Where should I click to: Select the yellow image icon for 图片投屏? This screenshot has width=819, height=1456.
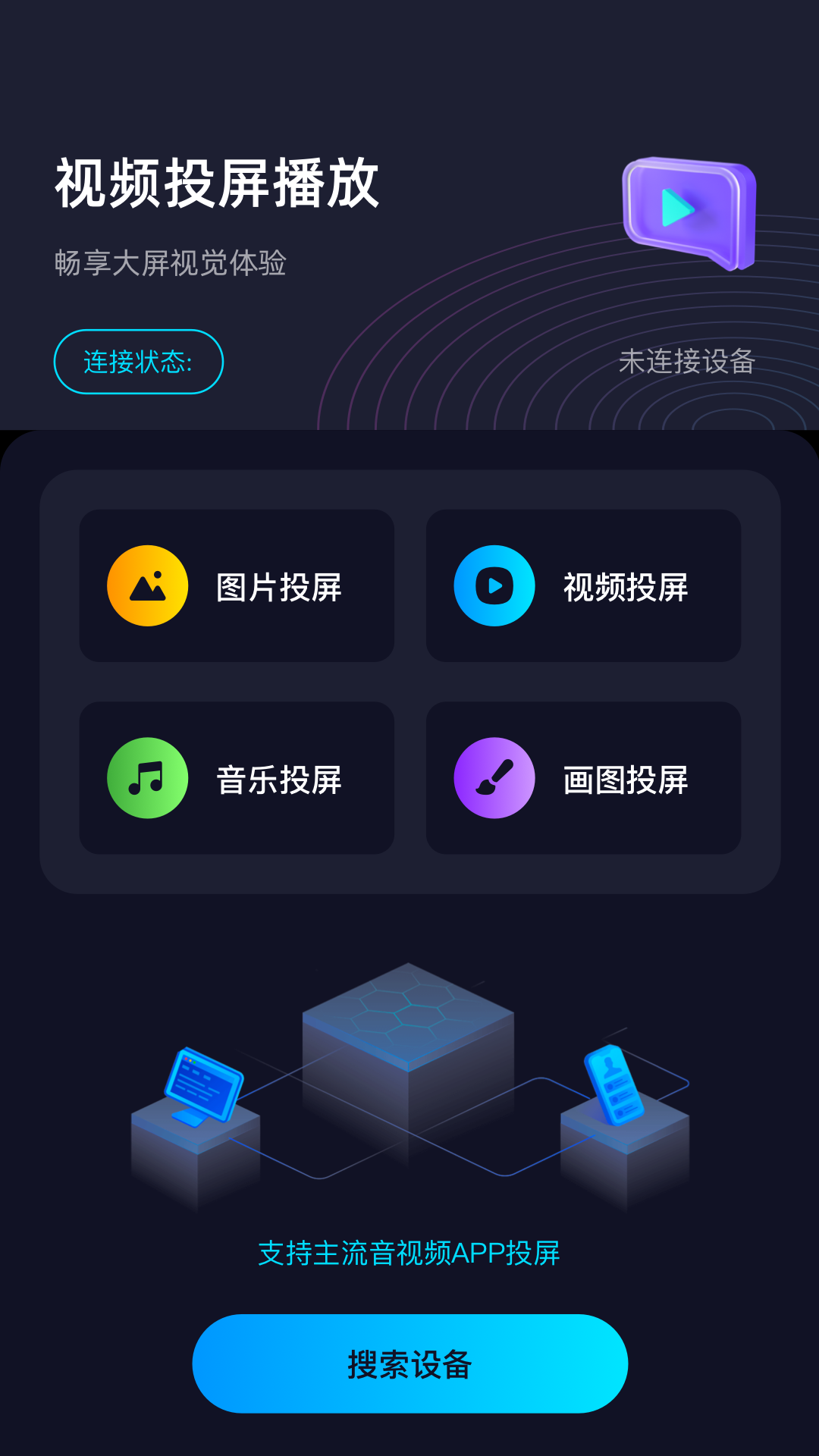[x=146, y=585]
